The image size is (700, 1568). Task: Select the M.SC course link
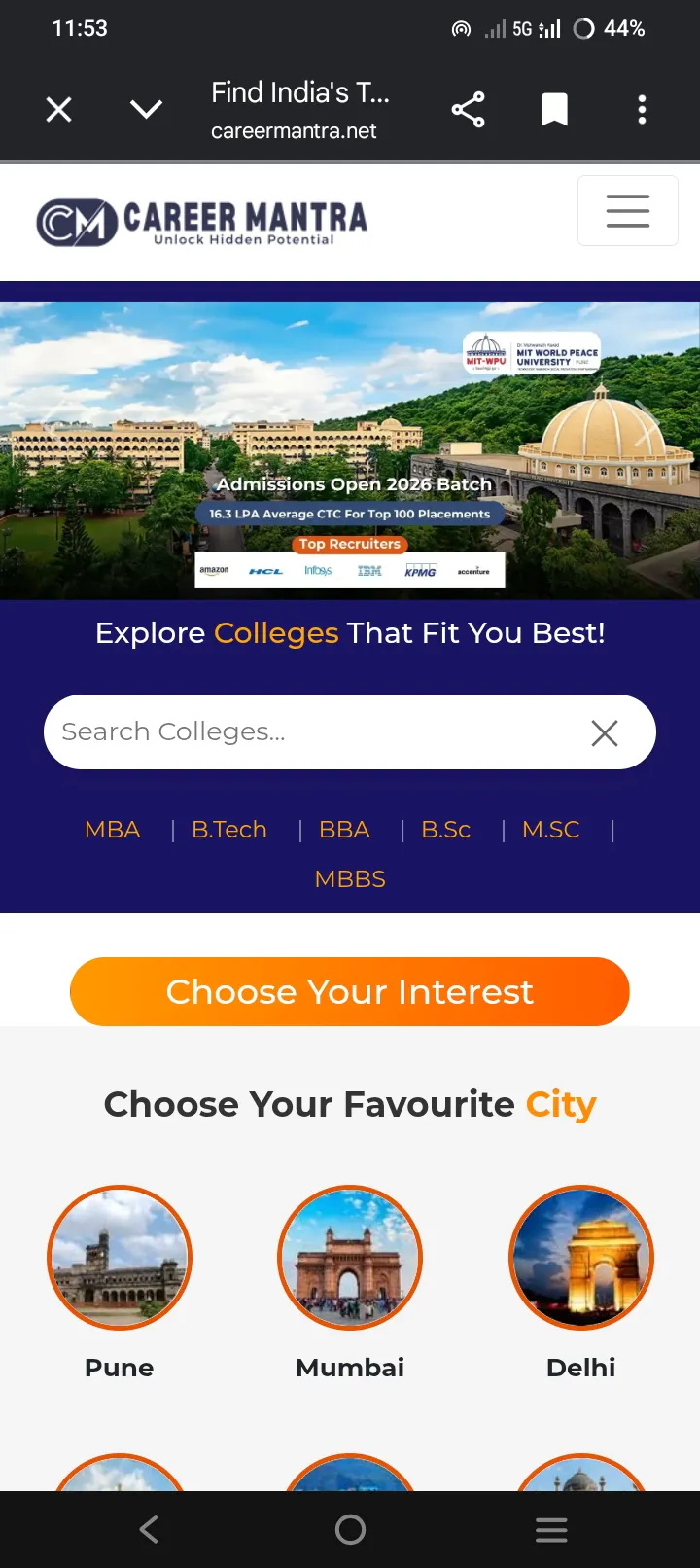pos(551,830)
